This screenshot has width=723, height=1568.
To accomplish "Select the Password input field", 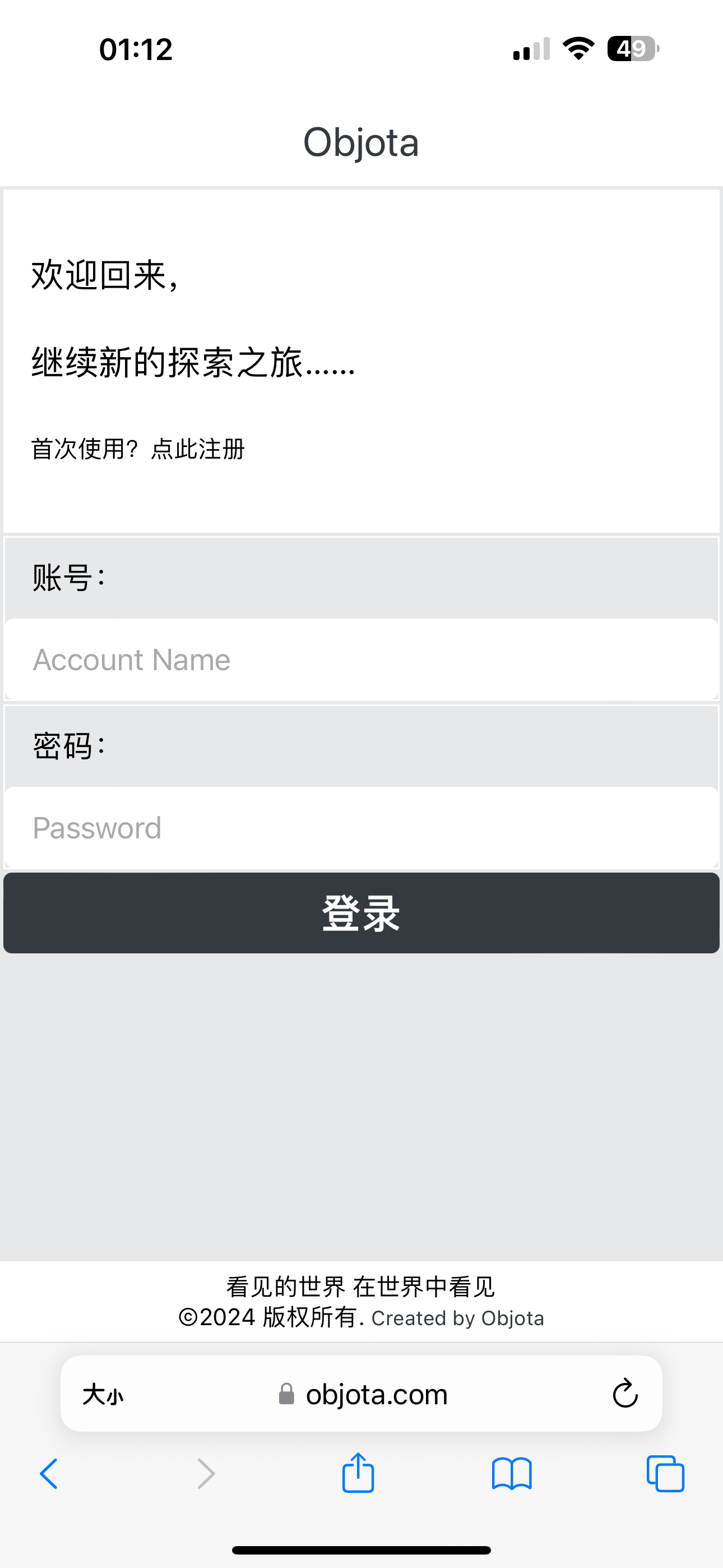I will (361, 828).
